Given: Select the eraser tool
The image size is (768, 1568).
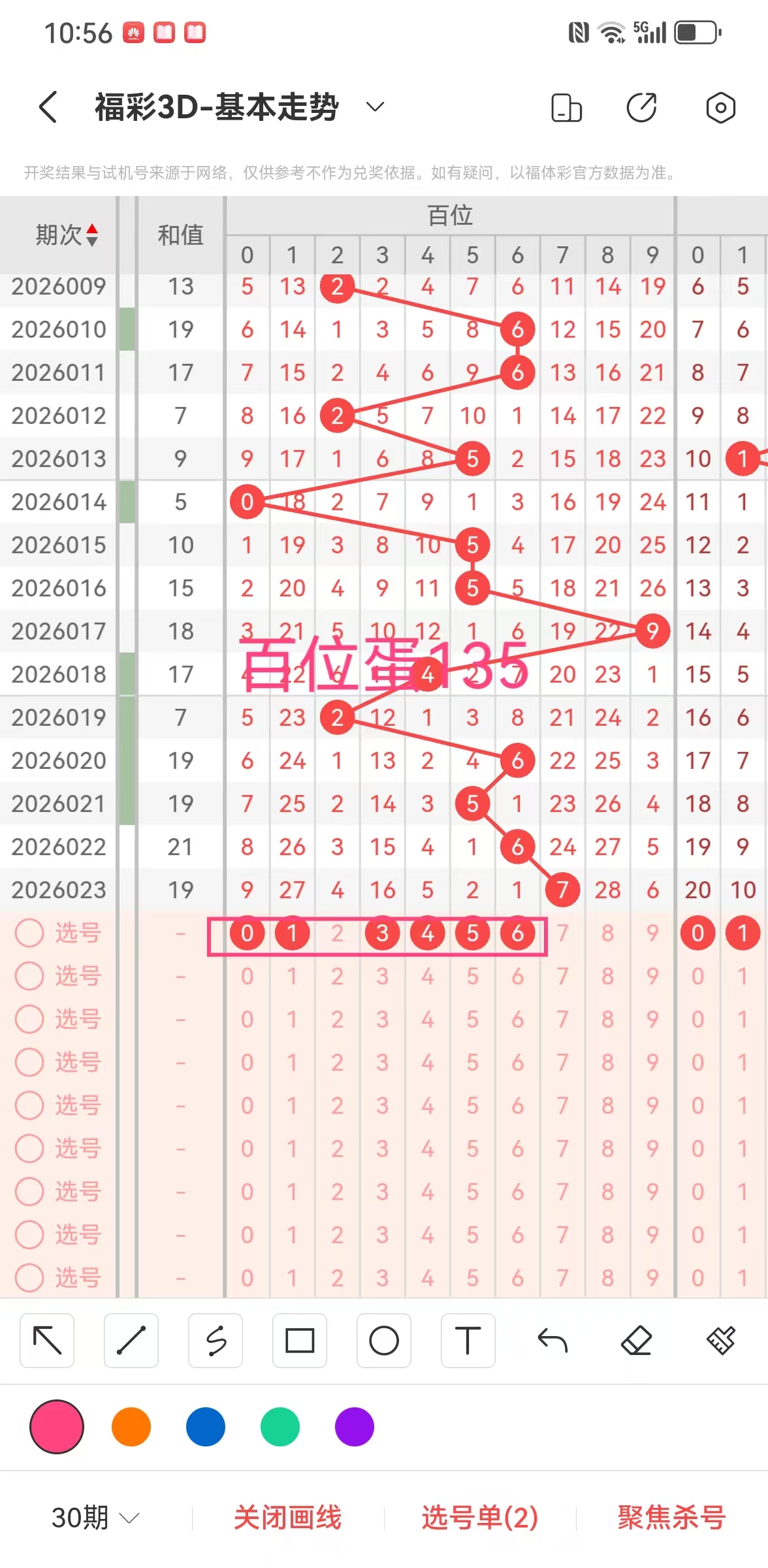Looking at the screenshot, I should click(x=637, y=1341).
